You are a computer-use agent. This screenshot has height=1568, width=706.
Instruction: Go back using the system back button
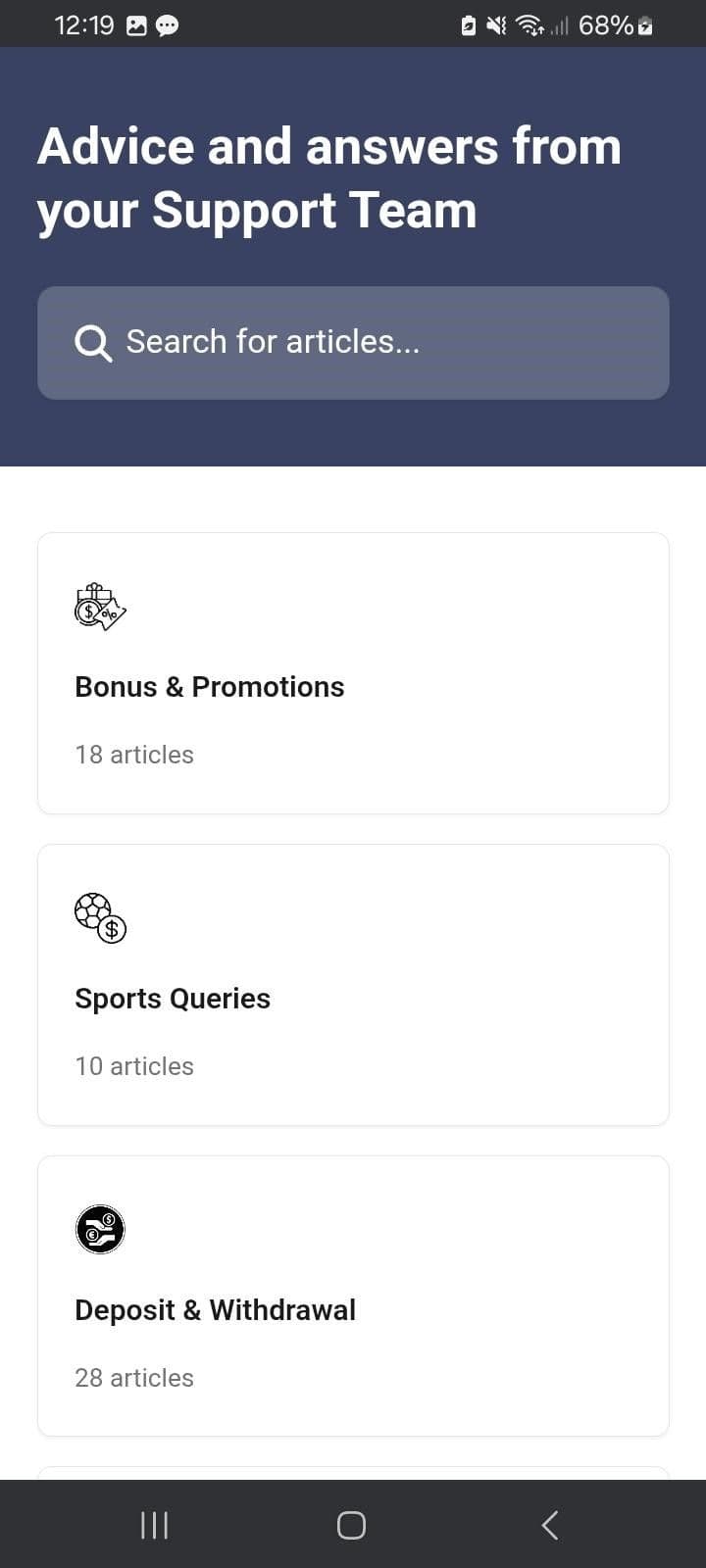pyautogui.click(x=550, y=1525)
